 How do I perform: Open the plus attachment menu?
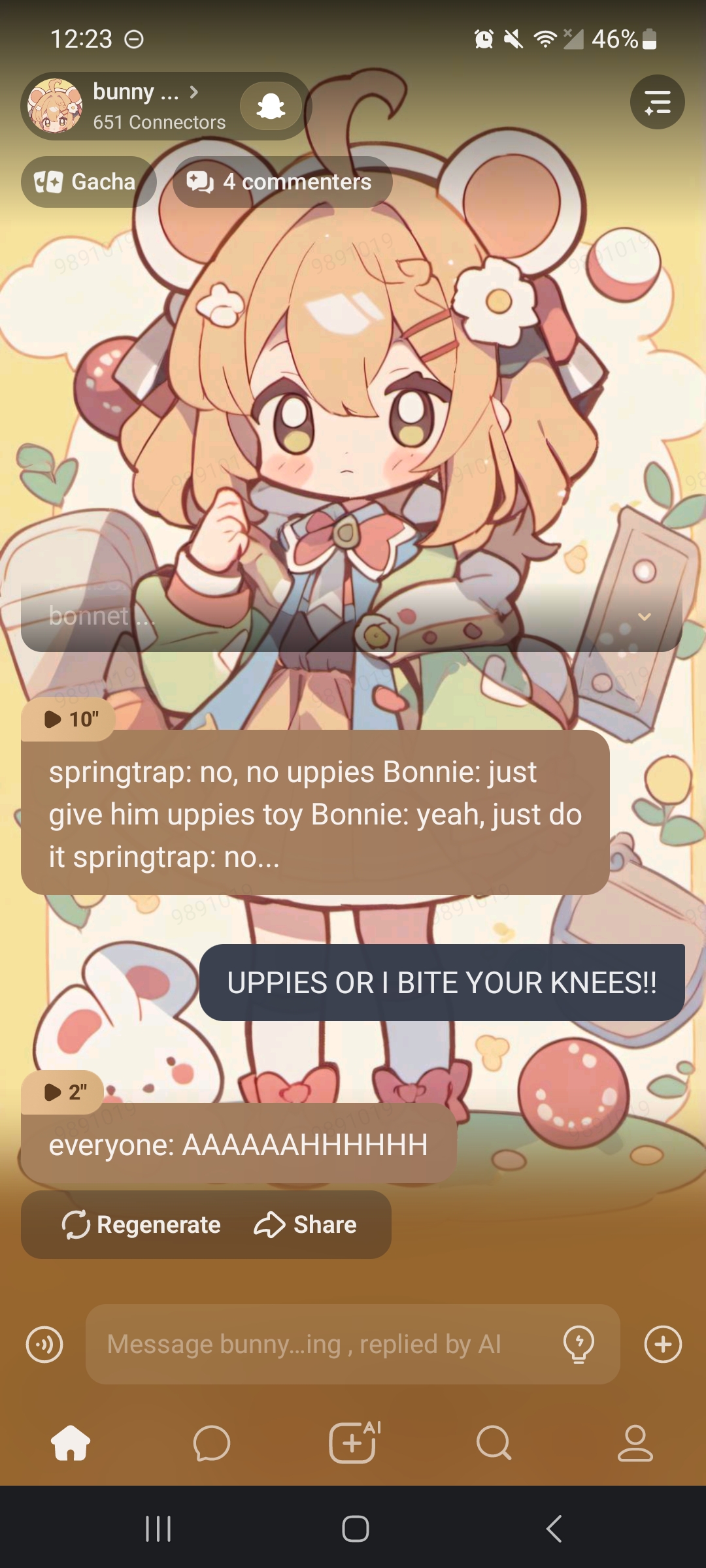[663, 1345]
